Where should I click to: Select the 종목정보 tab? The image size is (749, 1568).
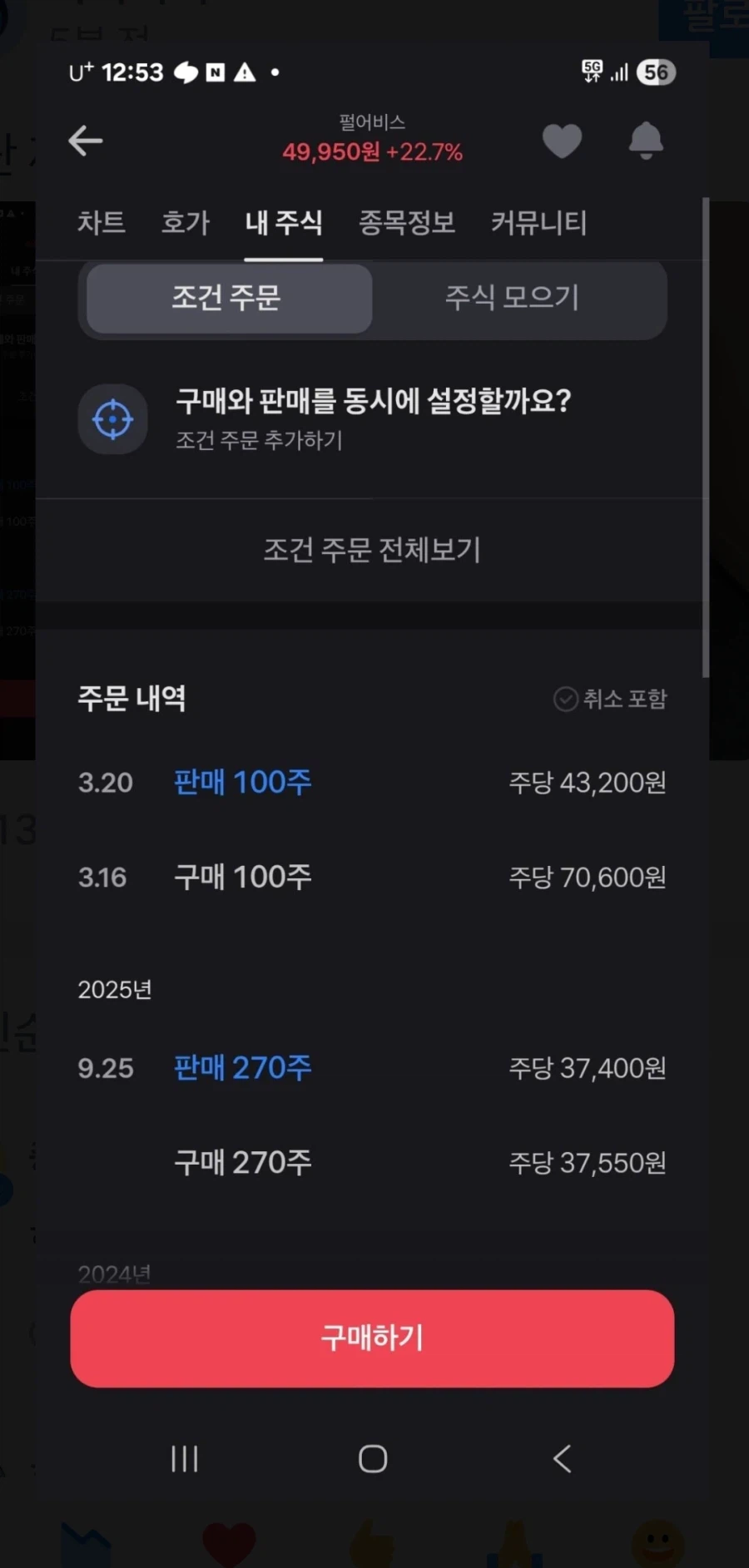pos(407,223)
